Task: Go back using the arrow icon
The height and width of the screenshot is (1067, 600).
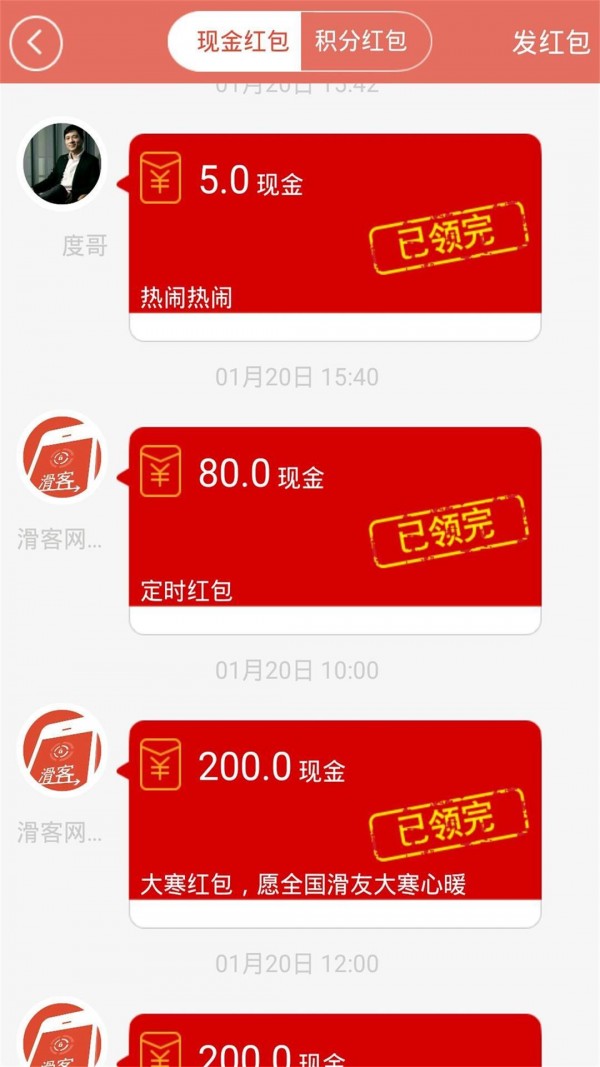Action: click(x=36, y=43)
